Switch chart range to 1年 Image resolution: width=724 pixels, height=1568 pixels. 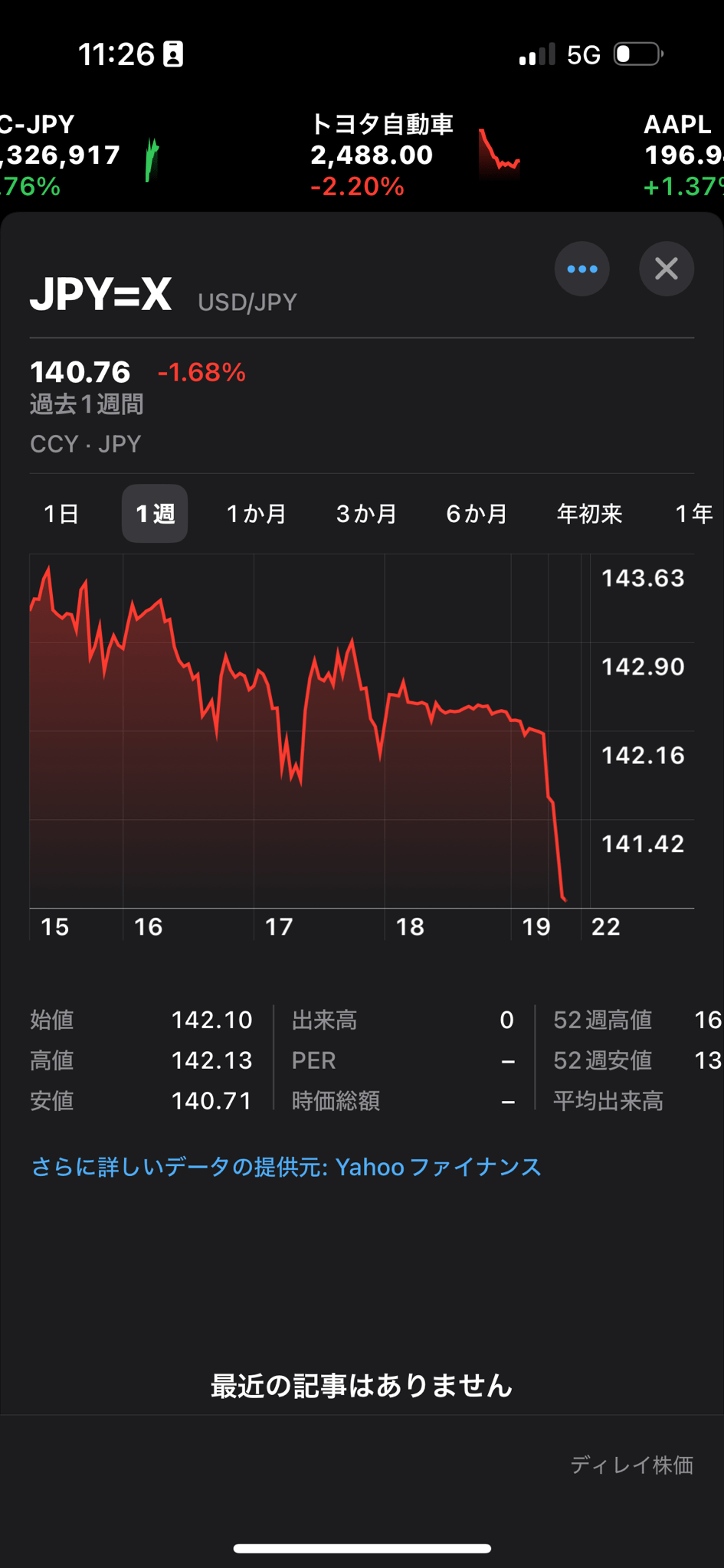point(693,514)
